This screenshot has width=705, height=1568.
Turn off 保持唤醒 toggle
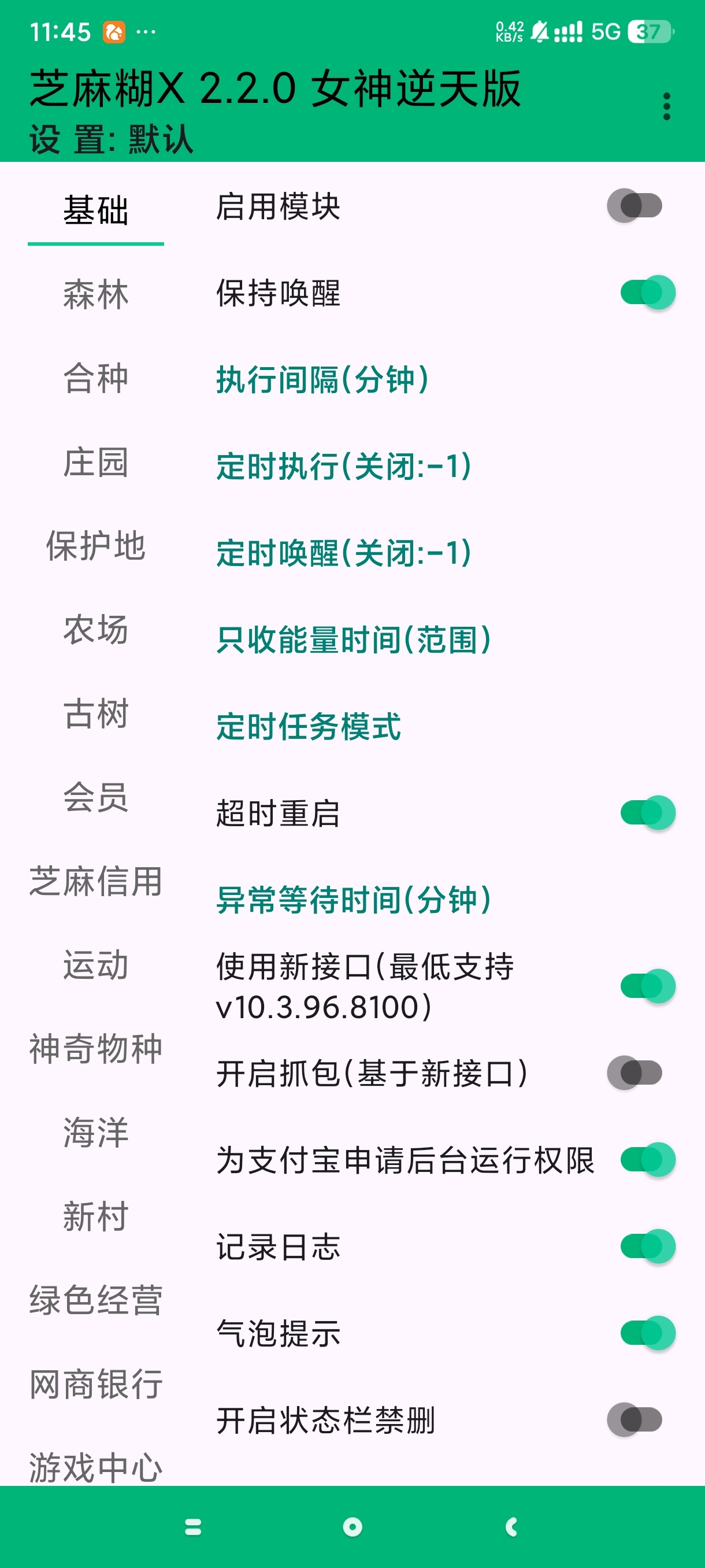(x=647, y=293)
